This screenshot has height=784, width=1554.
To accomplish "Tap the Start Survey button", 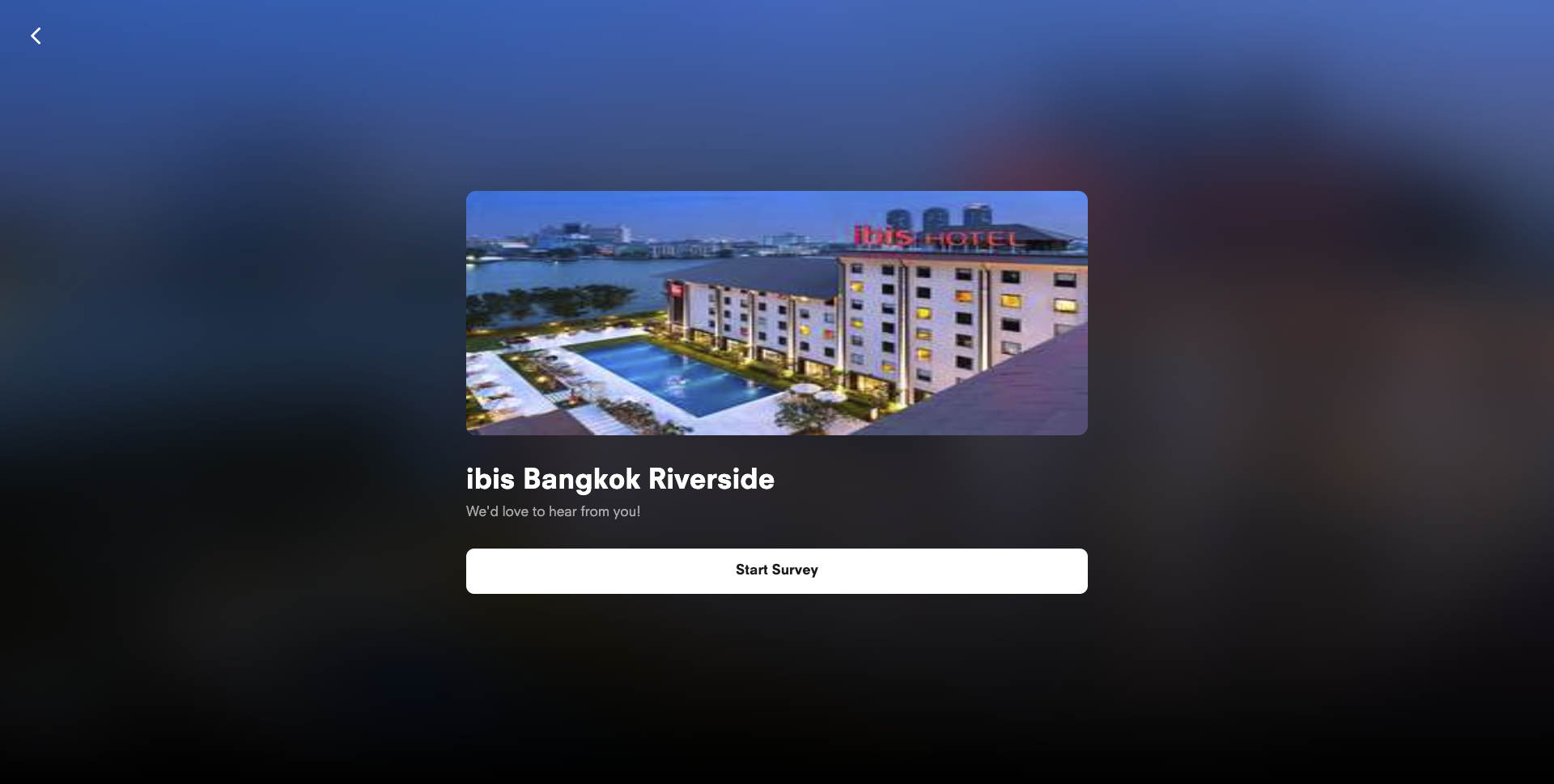I will pos(776,570).
